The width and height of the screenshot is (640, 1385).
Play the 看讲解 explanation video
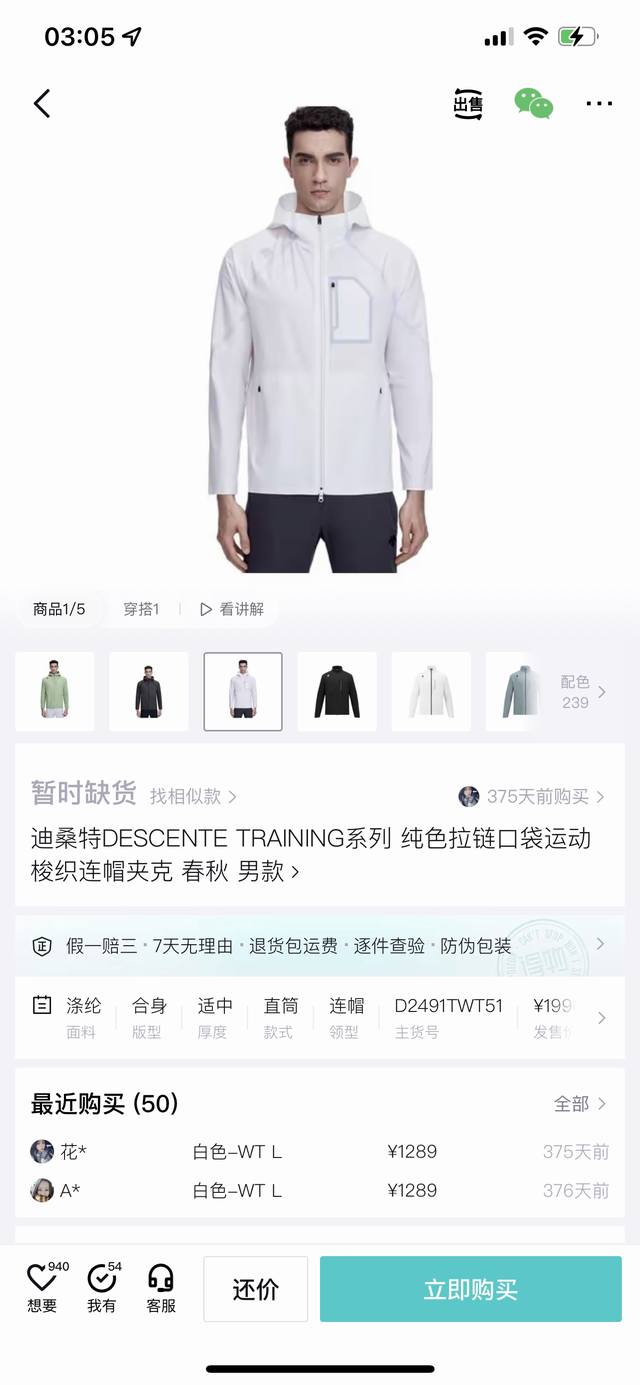[x=232, y=609]
